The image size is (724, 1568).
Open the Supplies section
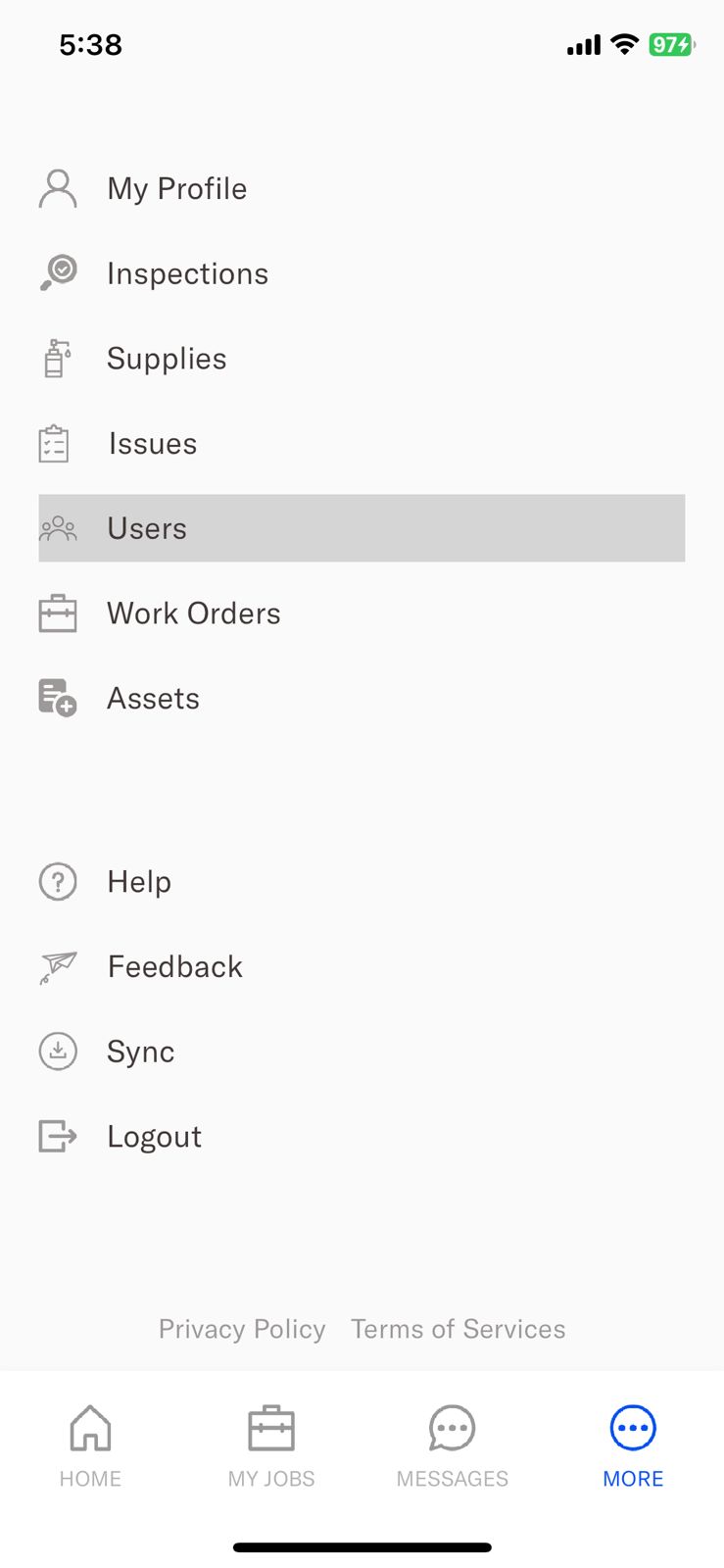(x=167, y=359)
